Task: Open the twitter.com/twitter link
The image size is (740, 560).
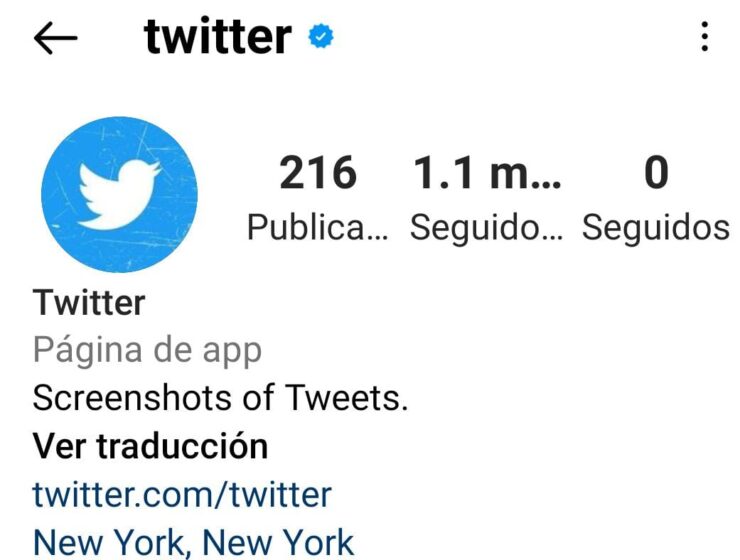Action: pos(181,494)
